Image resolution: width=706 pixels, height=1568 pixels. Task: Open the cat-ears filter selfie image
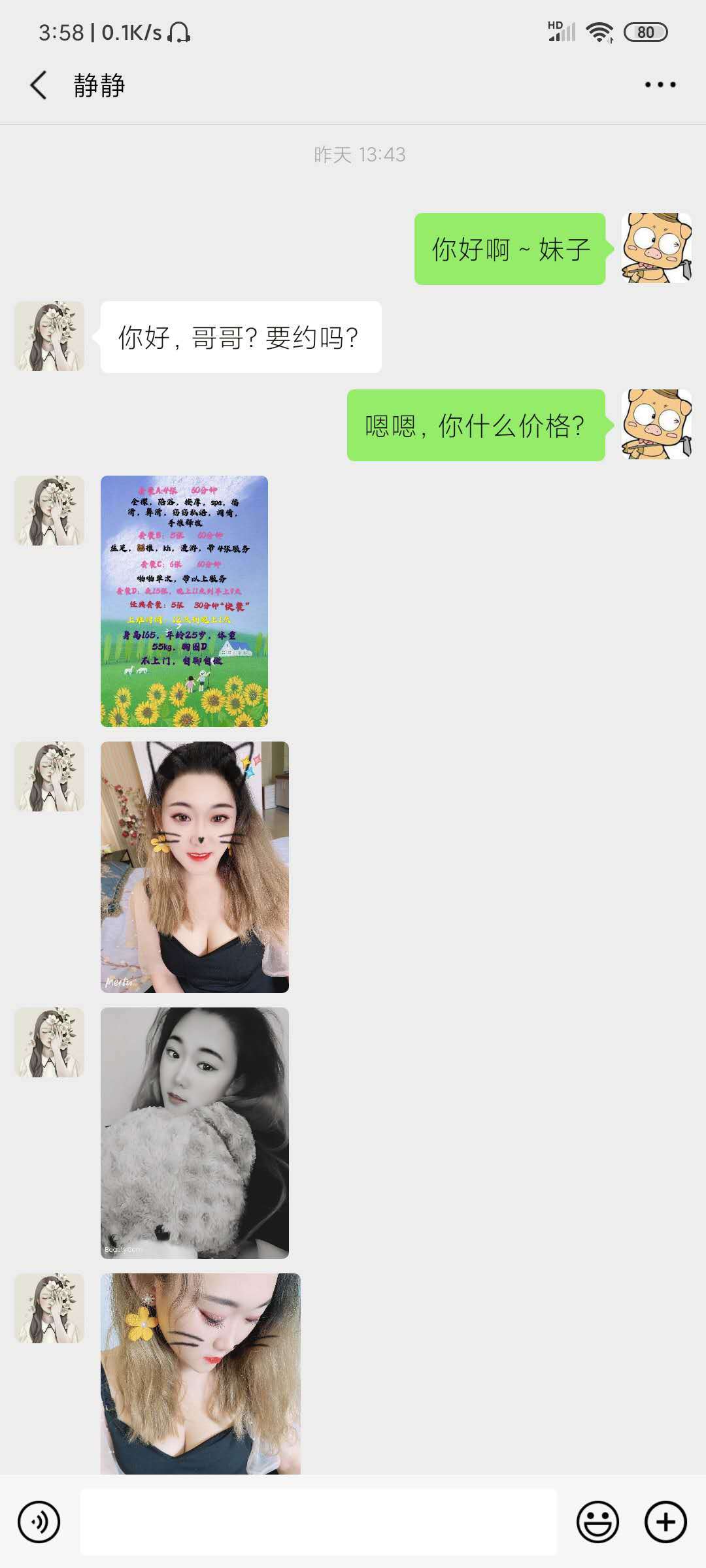[195, 867]
